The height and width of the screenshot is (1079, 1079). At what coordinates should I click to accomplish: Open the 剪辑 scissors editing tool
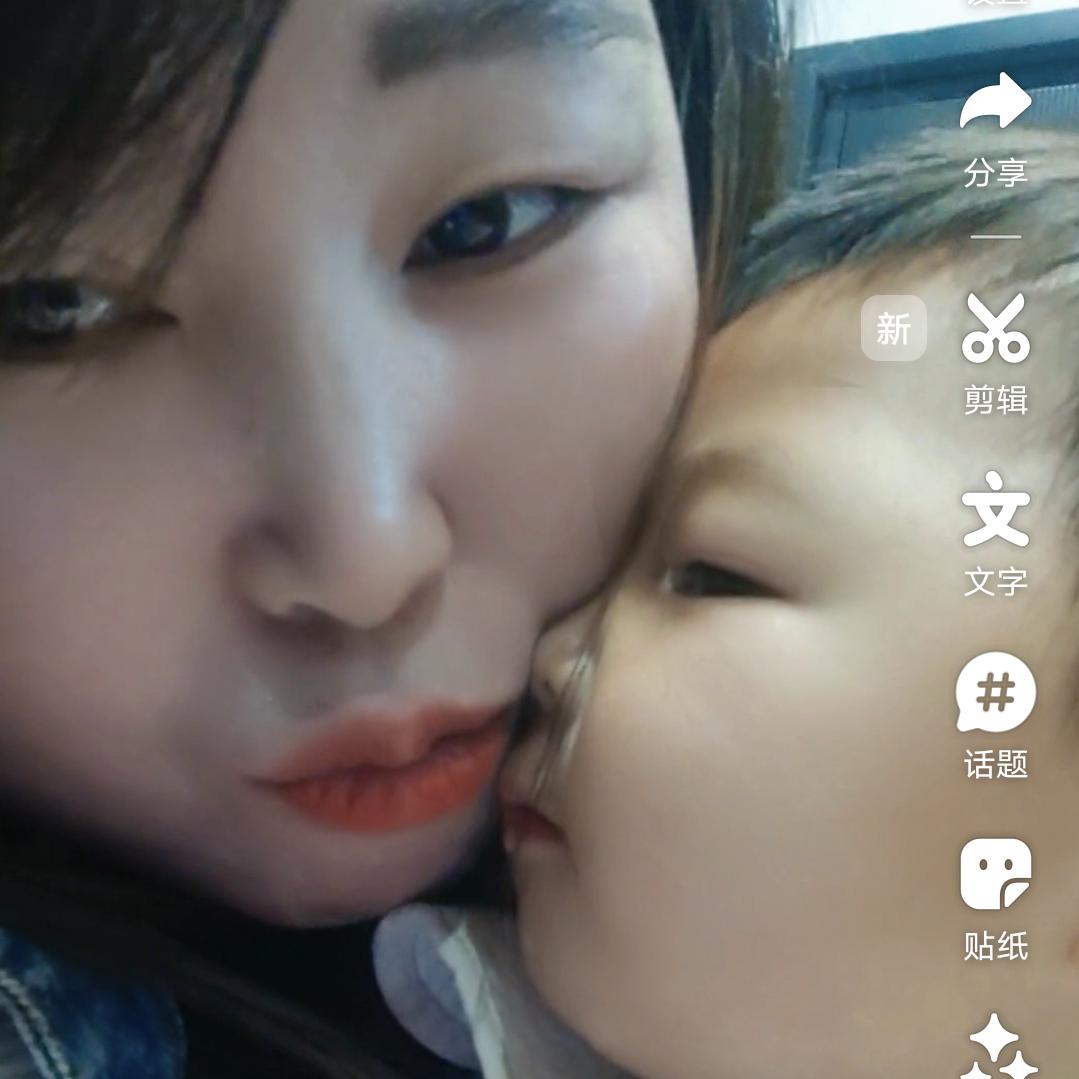pyautogui.click(x=995, y=330)
